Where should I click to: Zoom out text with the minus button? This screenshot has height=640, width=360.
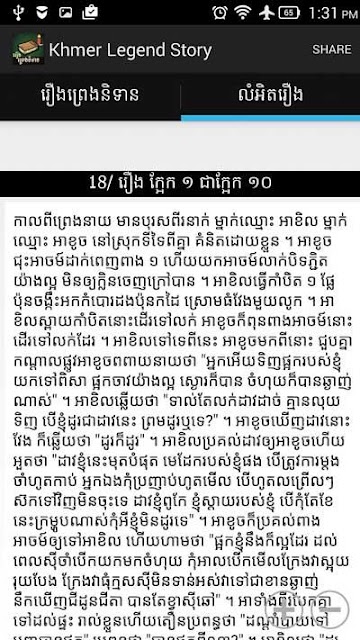click(x=330, y=610)
